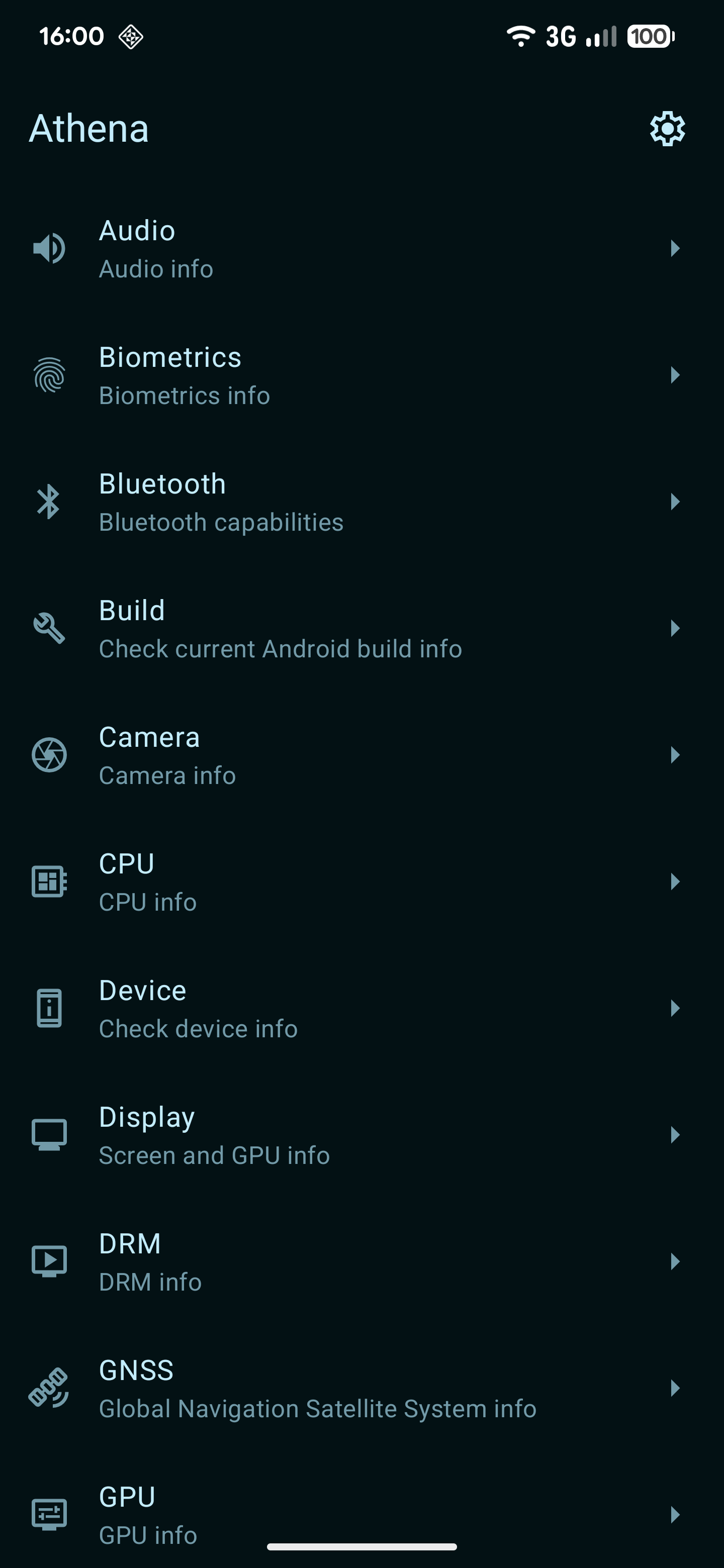
Task: Open the settings gear icon
Action: [x=667, y=129]
